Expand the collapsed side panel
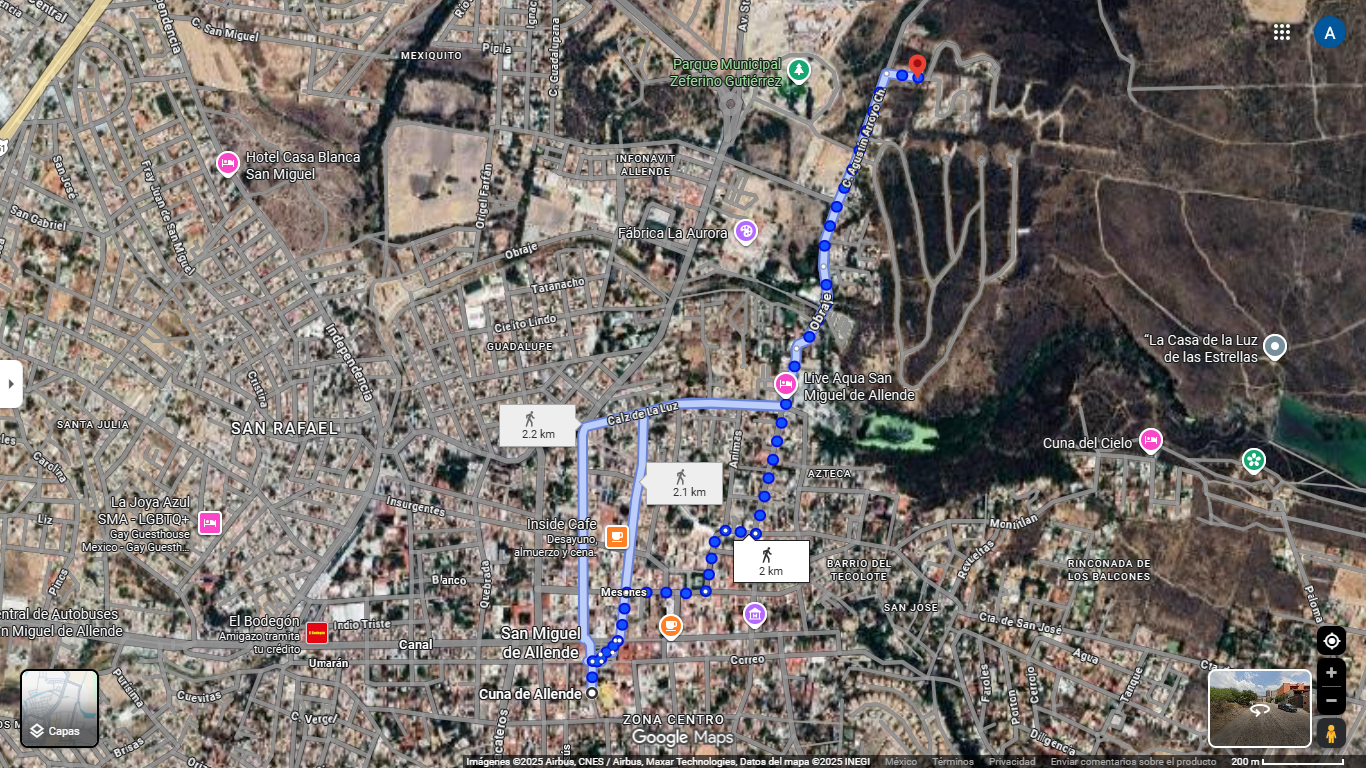This screenshot has width=1366, height=768. coord(10,384)
